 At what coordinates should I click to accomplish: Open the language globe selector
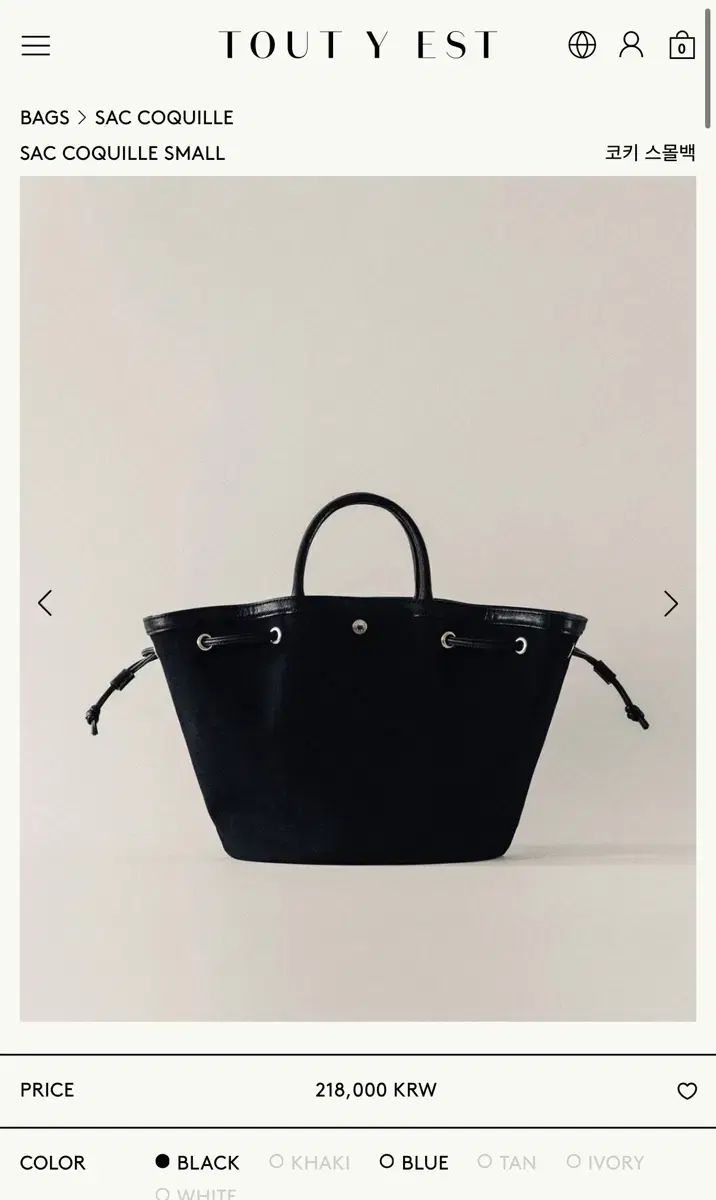tap(582, 45)
